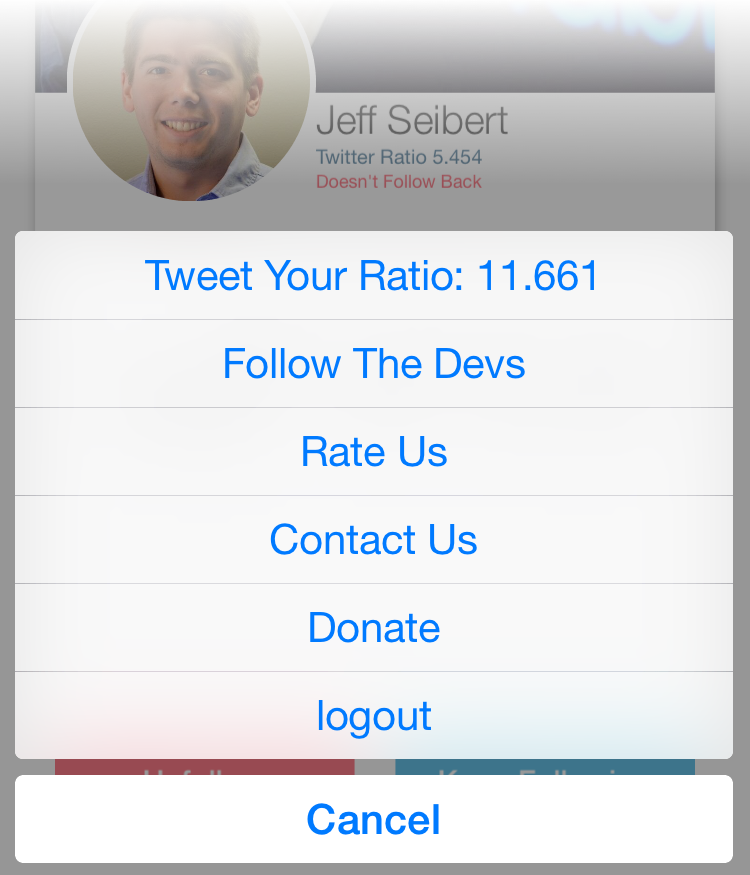This screenshot has width=750, height=875.
Task: Select the Donate option
Action: point(373,628)
